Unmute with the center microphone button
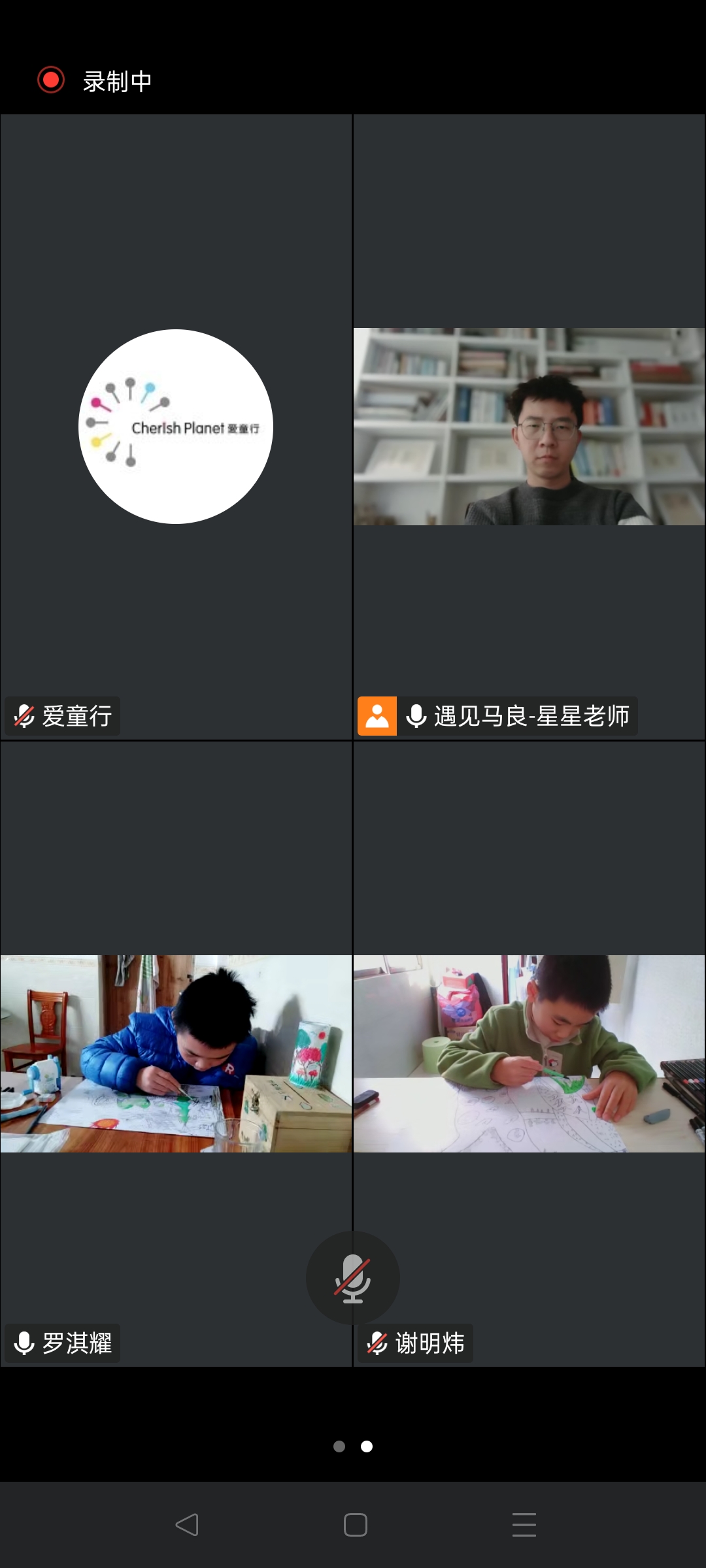Screen dimensions: 706x1568 click(x=352, y=1278)
